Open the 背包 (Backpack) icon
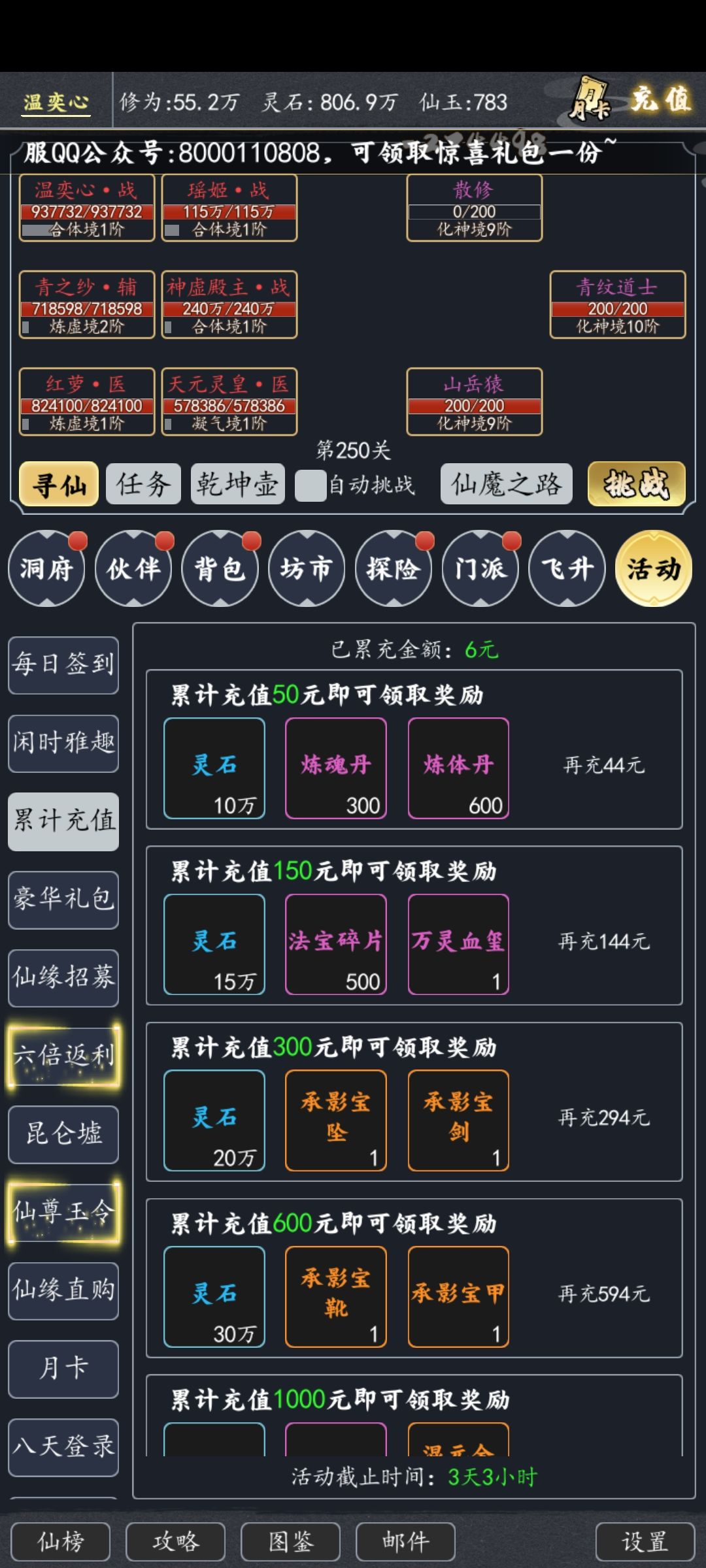Screen dimensions: 706x1568 [220, 568]
